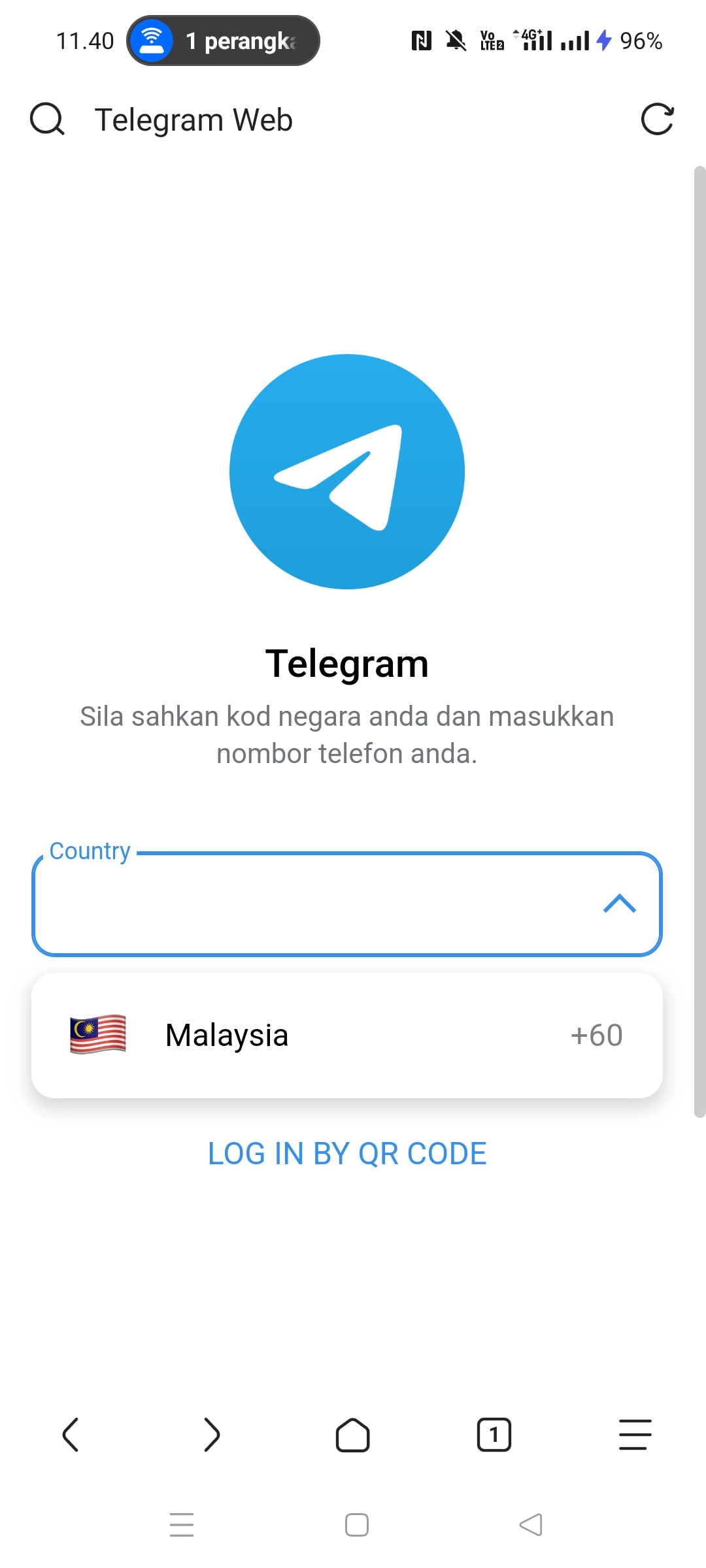The image size is (706, 1568).
Task: Select Malaysia +60 from the country list
Action: 346,1036
